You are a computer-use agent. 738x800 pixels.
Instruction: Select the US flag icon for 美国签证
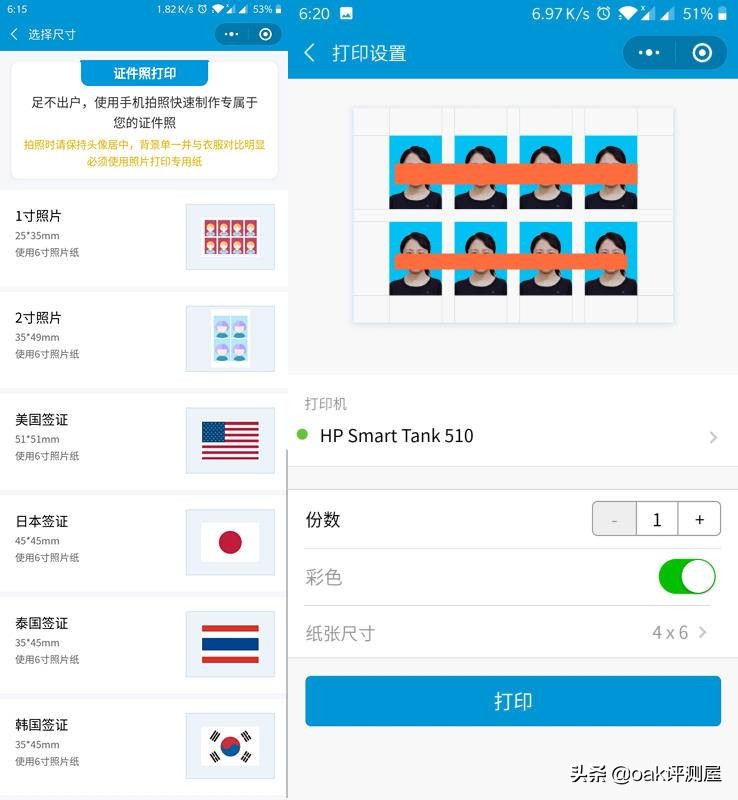(x=230, y=440)
